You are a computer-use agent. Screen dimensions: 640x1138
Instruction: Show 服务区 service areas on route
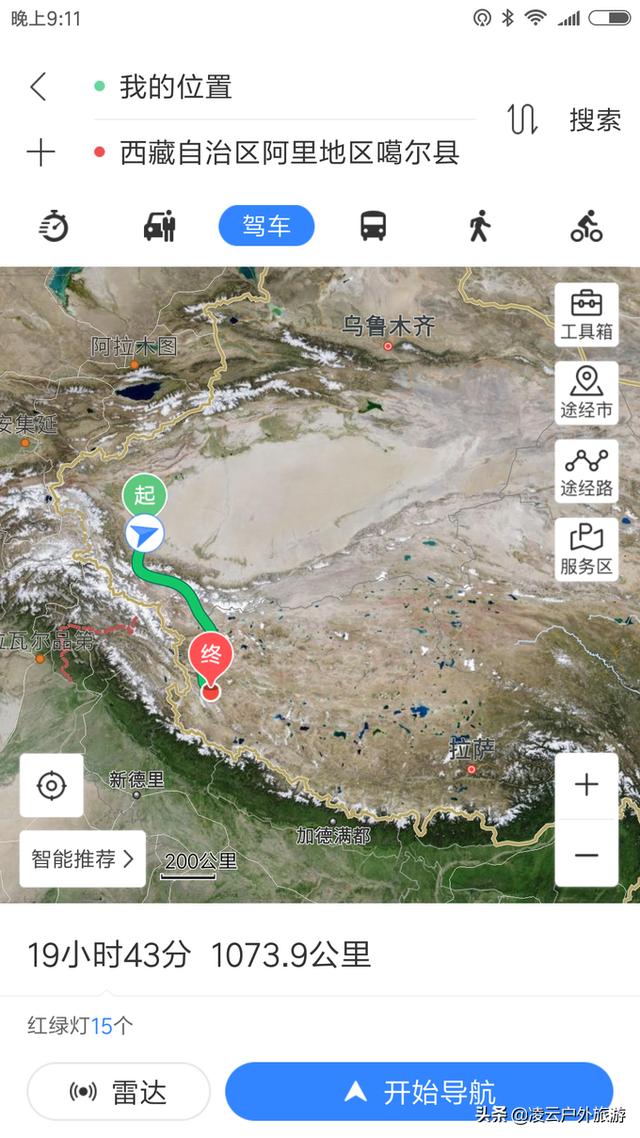point(586,549)
